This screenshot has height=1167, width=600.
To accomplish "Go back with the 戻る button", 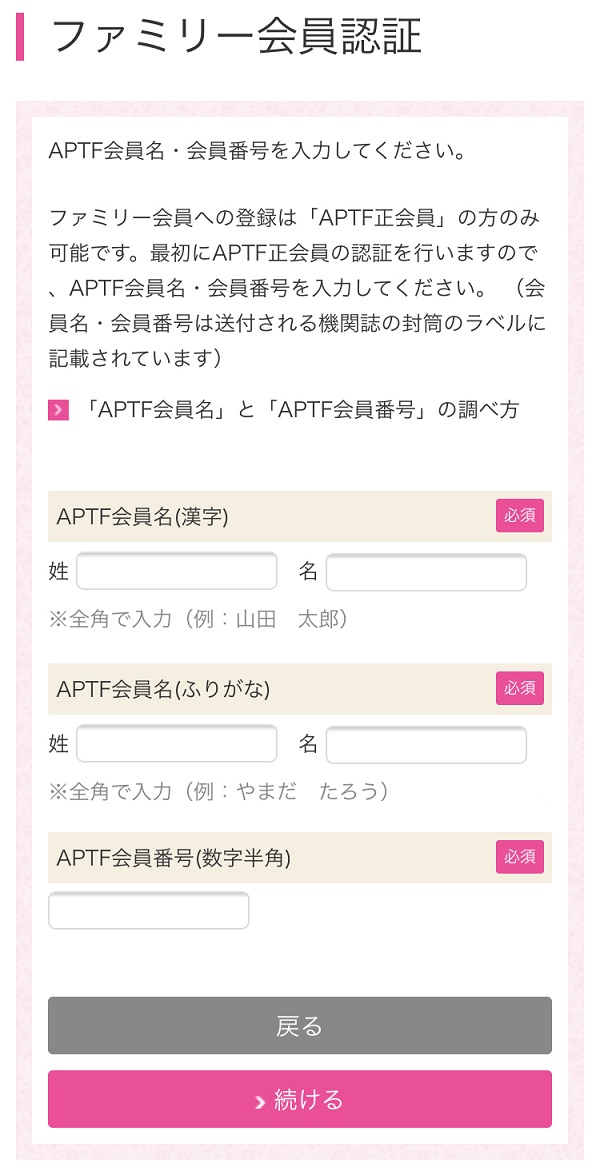I will 300,1026.
